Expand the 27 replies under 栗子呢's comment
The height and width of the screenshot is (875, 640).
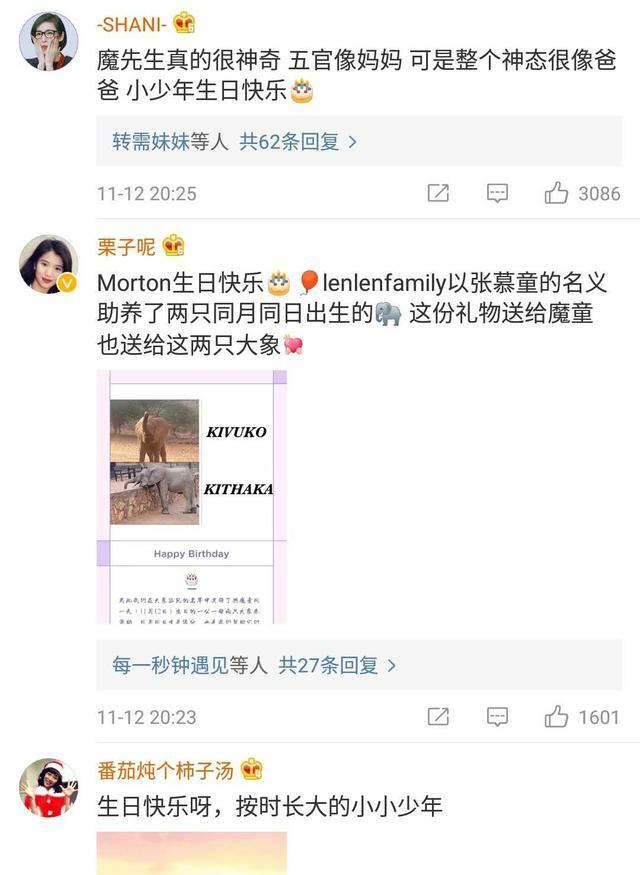click(254, 665)
